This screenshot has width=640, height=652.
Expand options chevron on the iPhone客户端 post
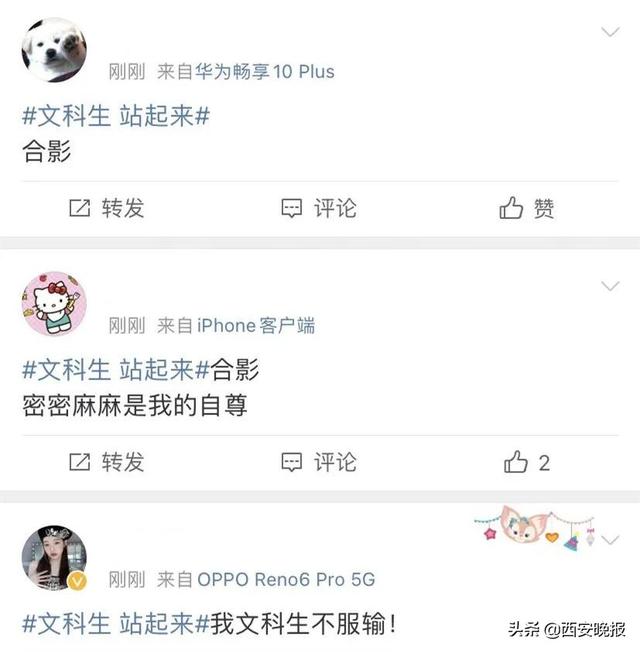pyautogui.click(x=609, y=287)
